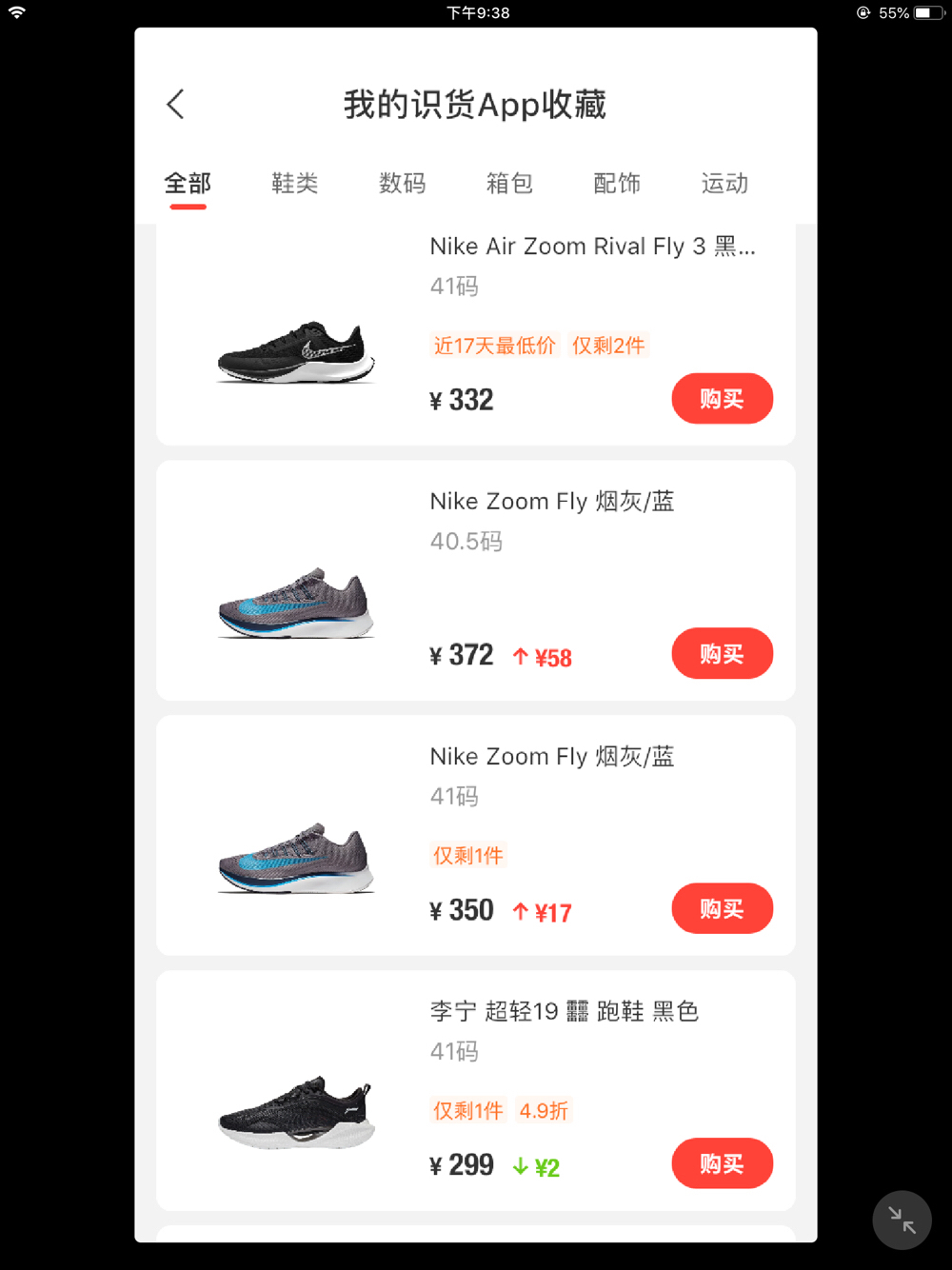This screenshot has width=952, height=1270.
Task: Open the 李宁 超轻19 黑色 item
Action: tap(564, 1011)
